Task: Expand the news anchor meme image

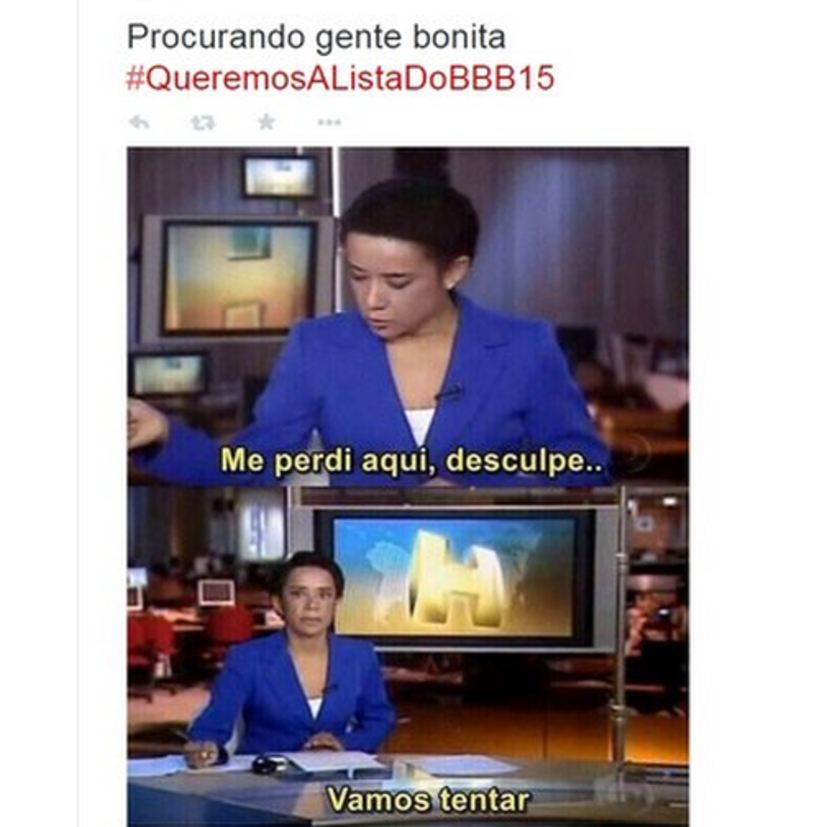Action: (407, 485)
